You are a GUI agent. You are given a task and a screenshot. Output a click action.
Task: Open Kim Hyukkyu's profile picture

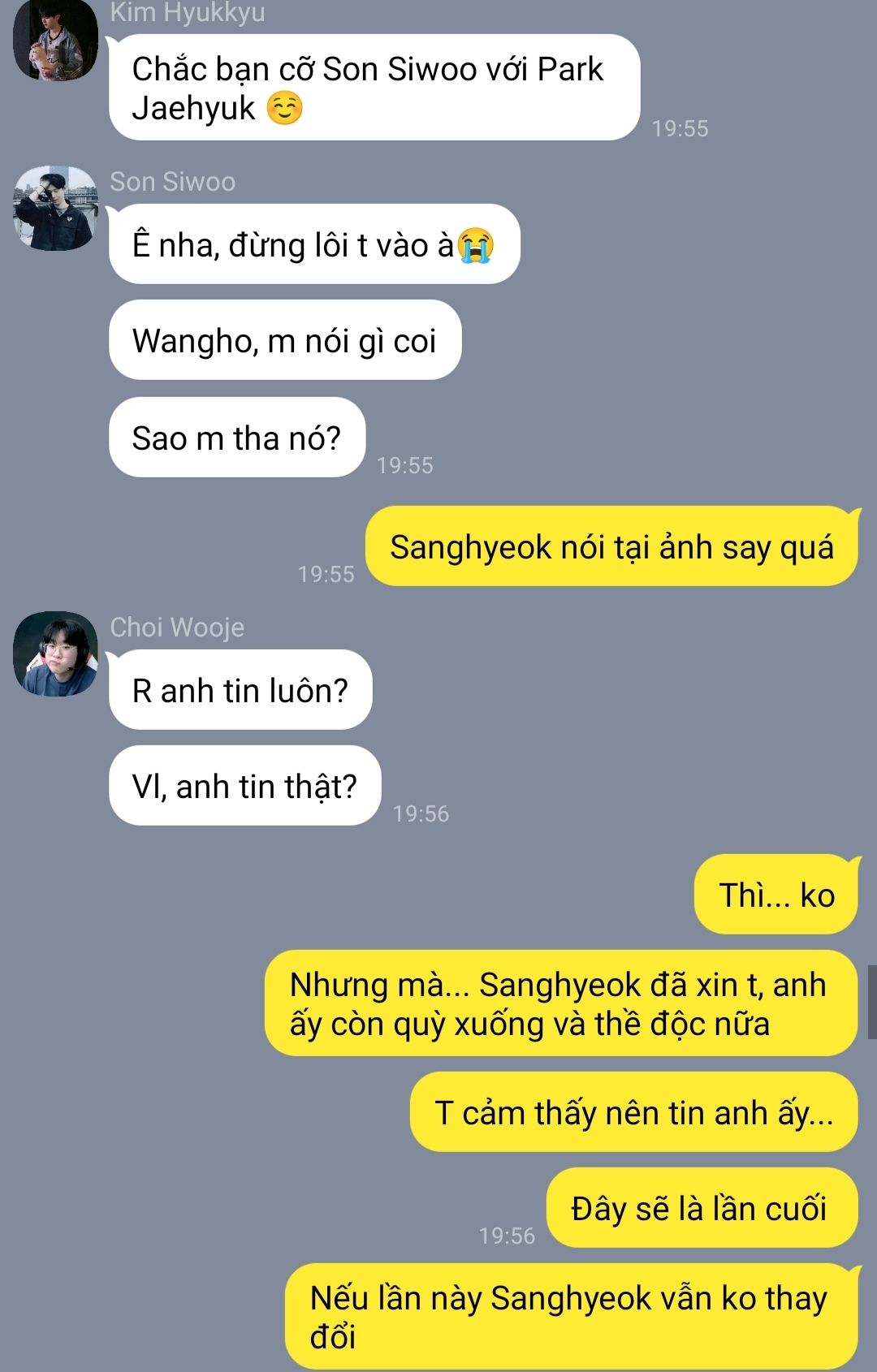coord(55,42)
